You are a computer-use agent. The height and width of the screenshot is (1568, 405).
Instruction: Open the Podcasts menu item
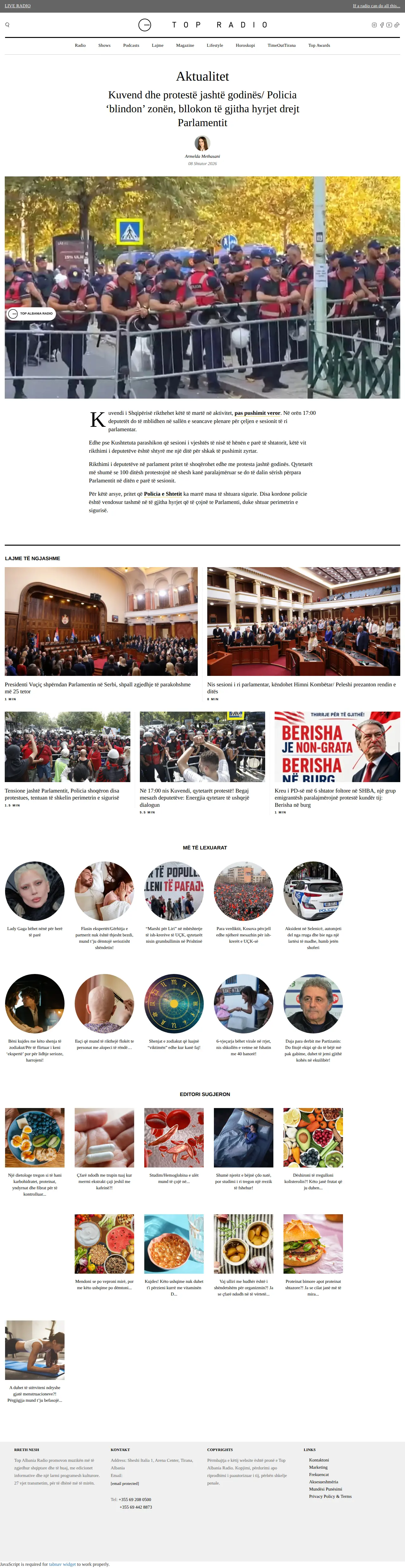pos(131,45)
